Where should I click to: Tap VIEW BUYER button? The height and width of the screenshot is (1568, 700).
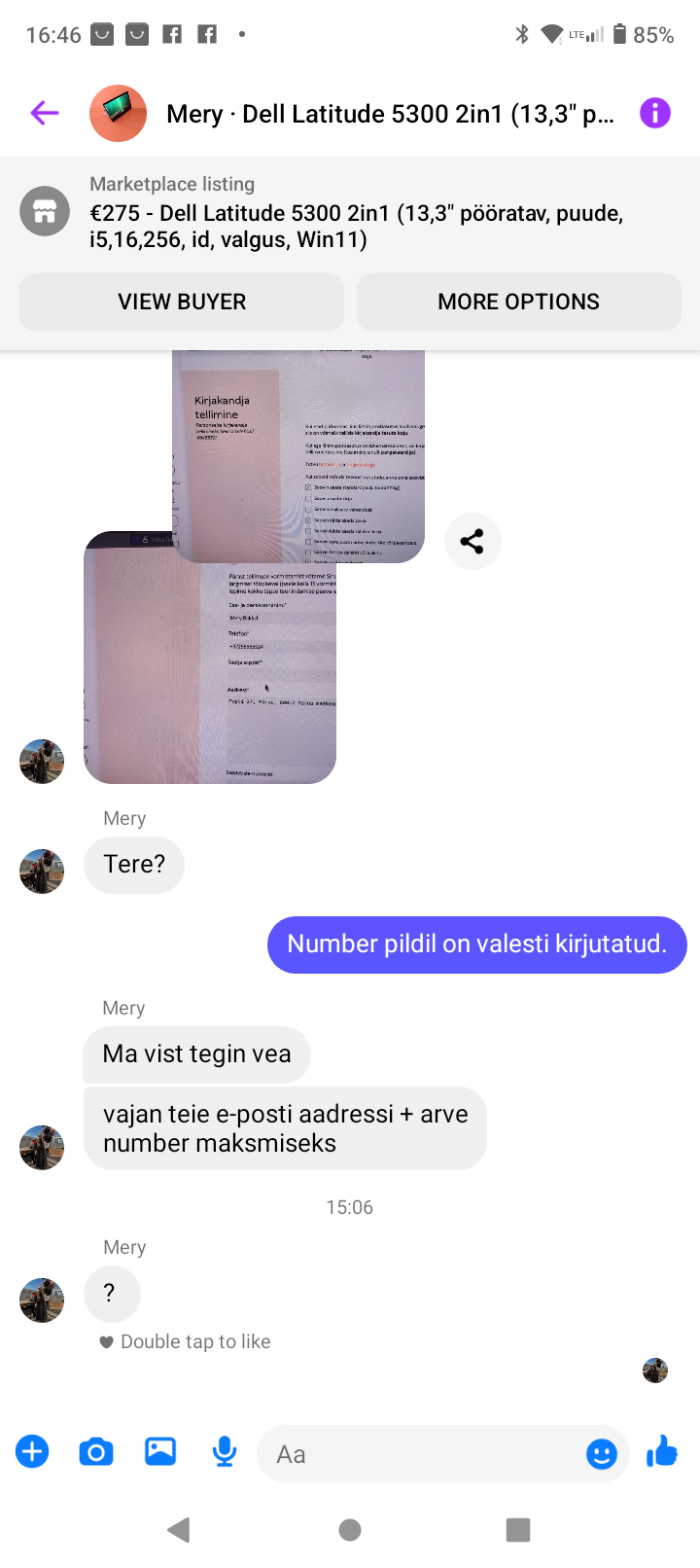[x=182, y=302]
